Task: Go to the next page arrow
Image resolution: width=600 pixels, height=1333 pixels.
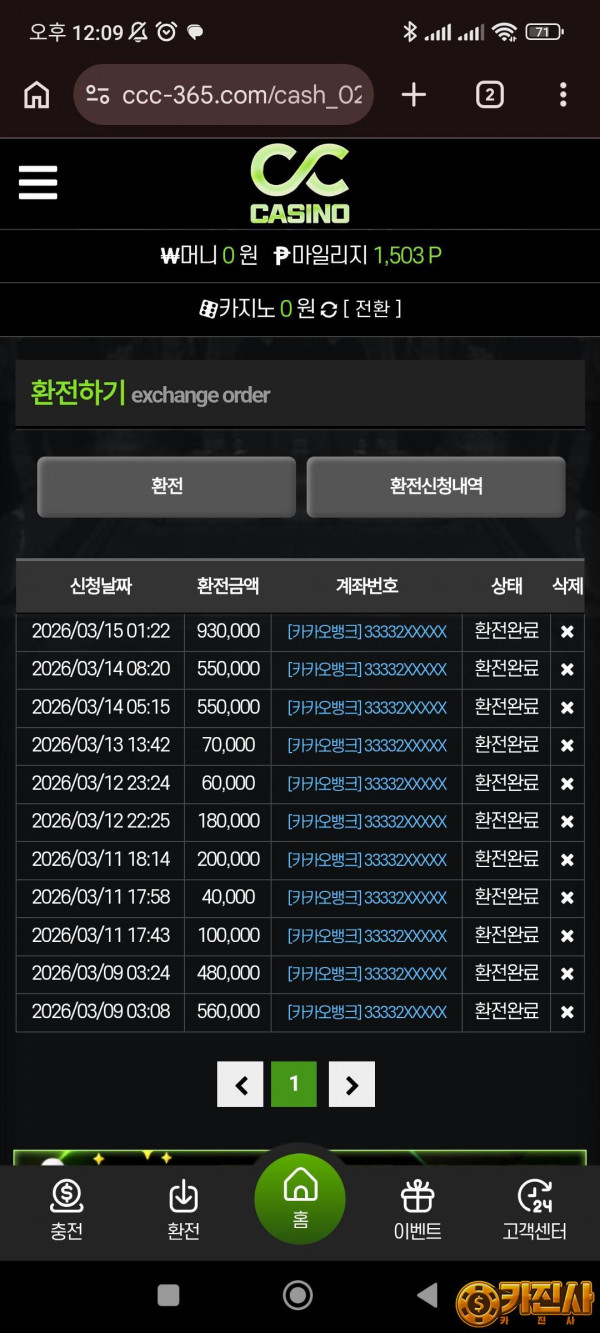Action: point(351,1084)
